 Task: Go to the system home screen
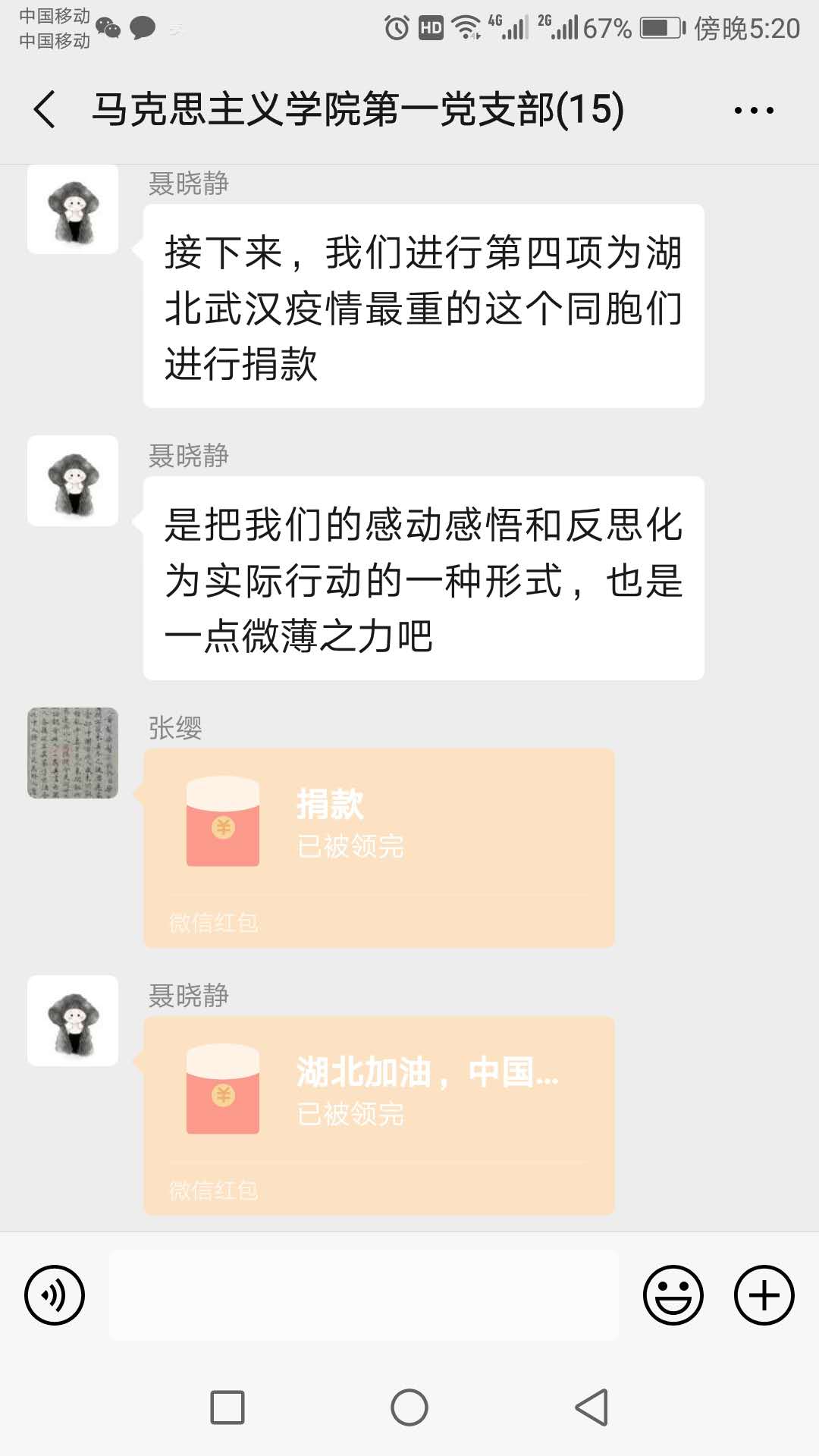click(x=409, y=1407)
